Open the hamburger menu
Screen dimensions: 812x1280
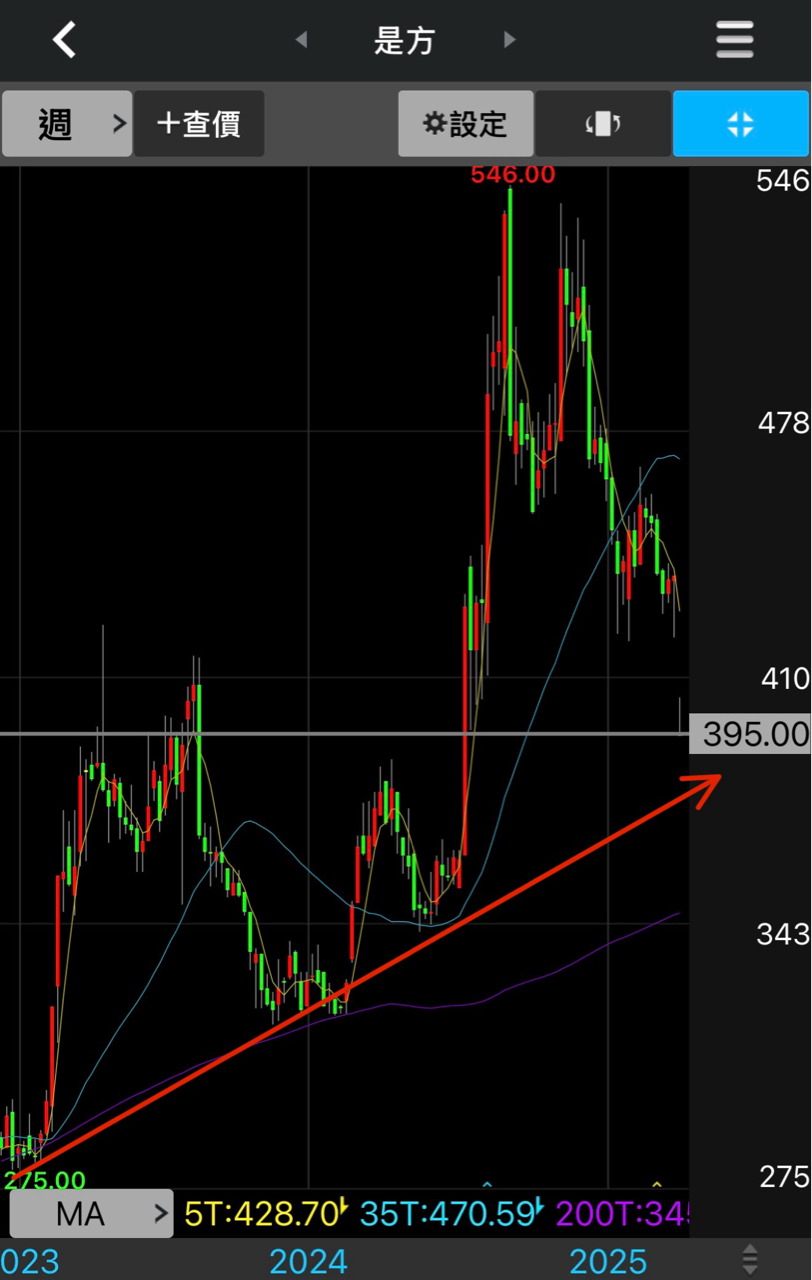point(735,40)
